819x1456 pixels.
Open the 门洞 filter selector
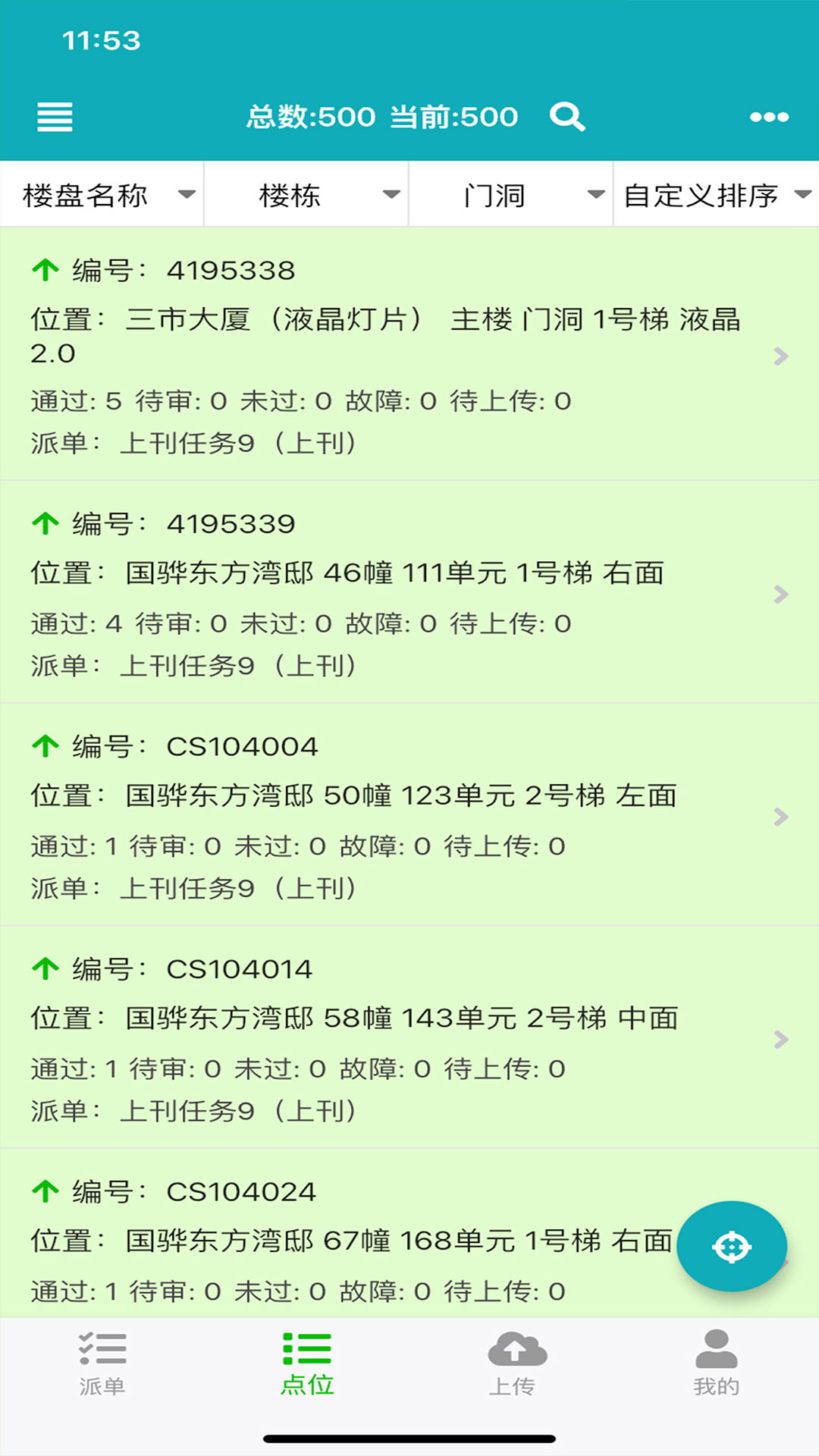point(510,194)
